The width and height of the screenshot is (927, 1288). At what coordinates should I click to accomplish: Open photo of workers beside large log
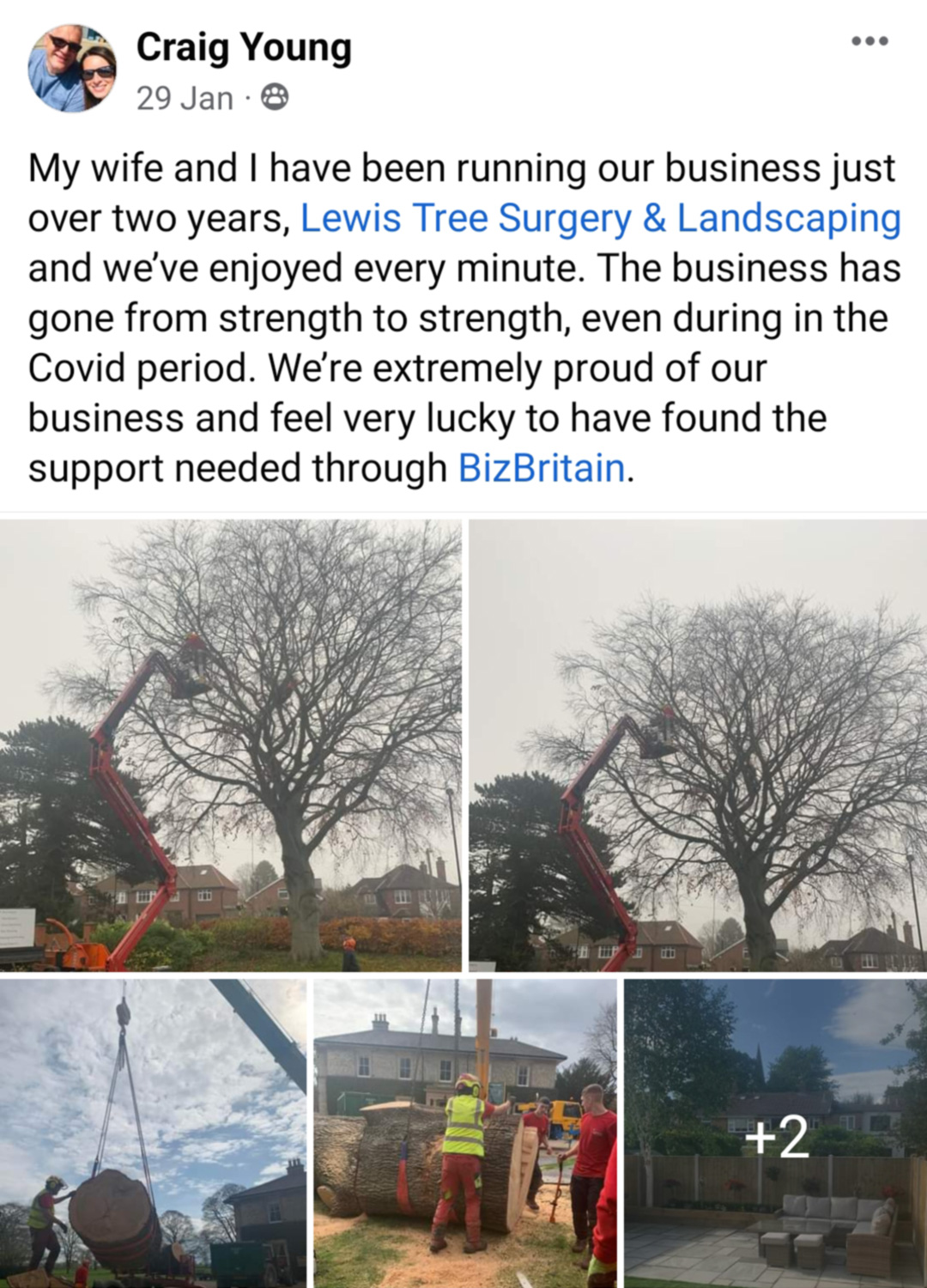point(464,1133)
